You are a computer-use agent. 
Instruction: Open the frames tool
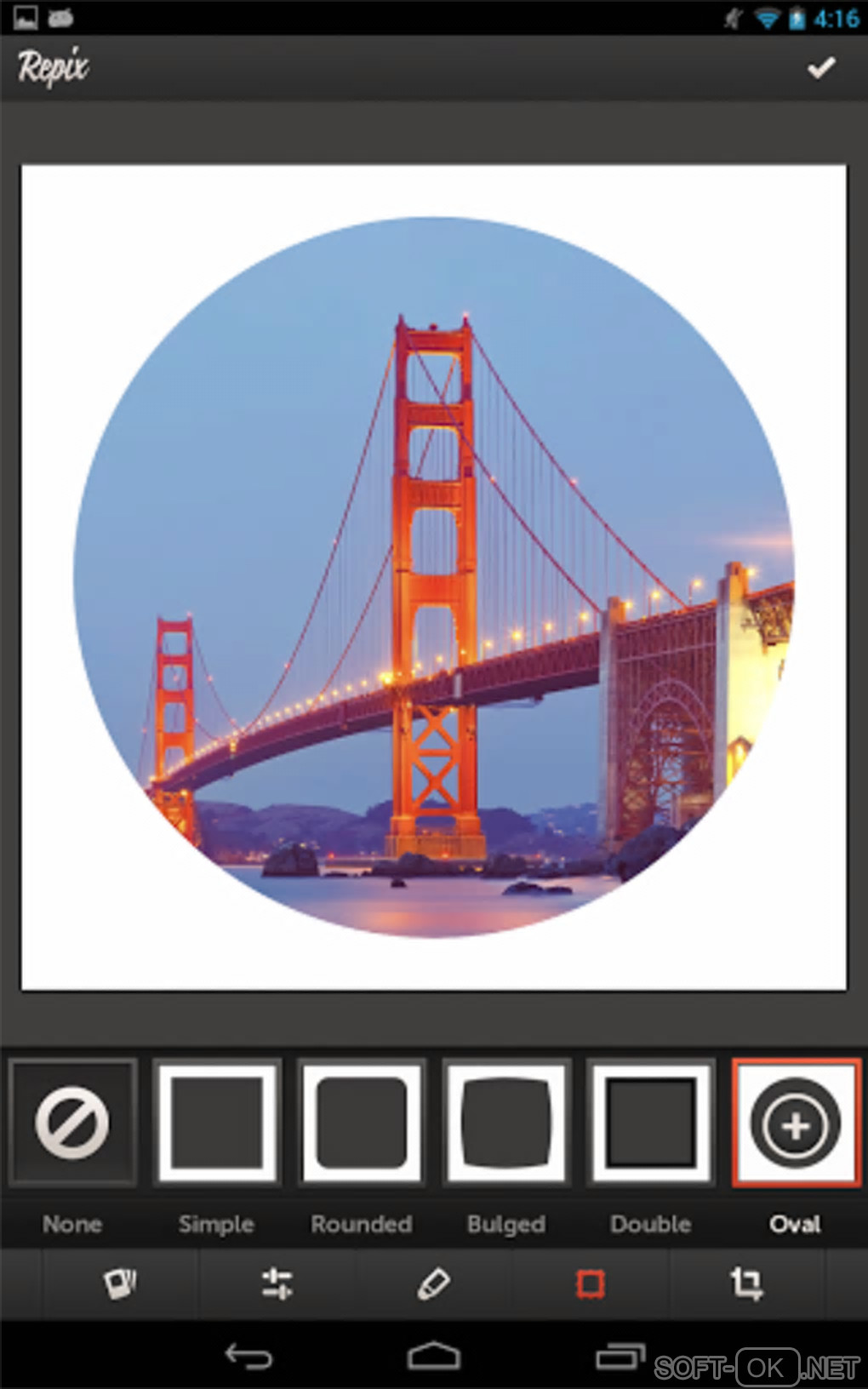coord(591,1283)
